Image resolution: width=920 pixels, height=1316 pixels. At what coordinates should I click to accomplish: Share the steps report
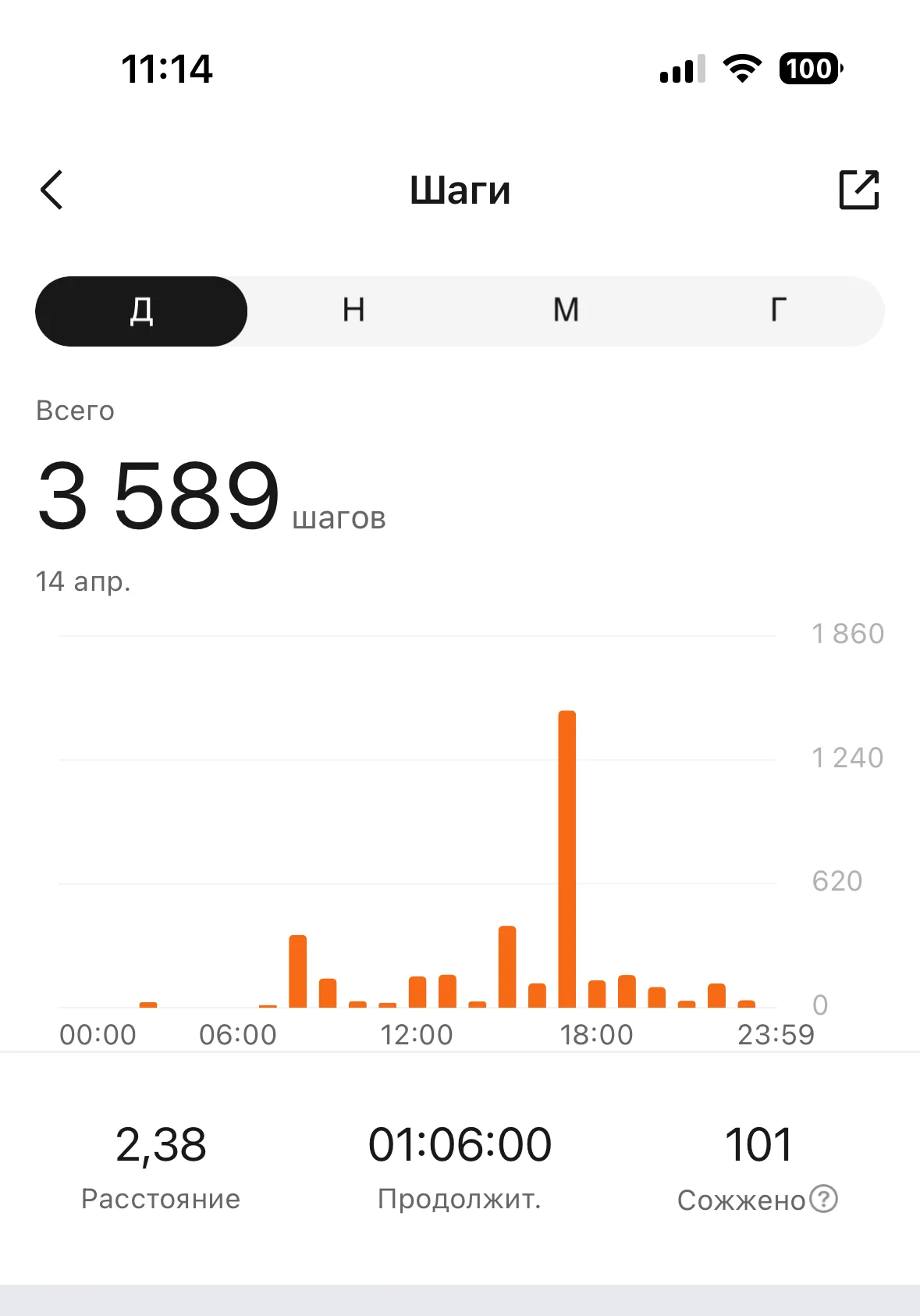[859, 190]
